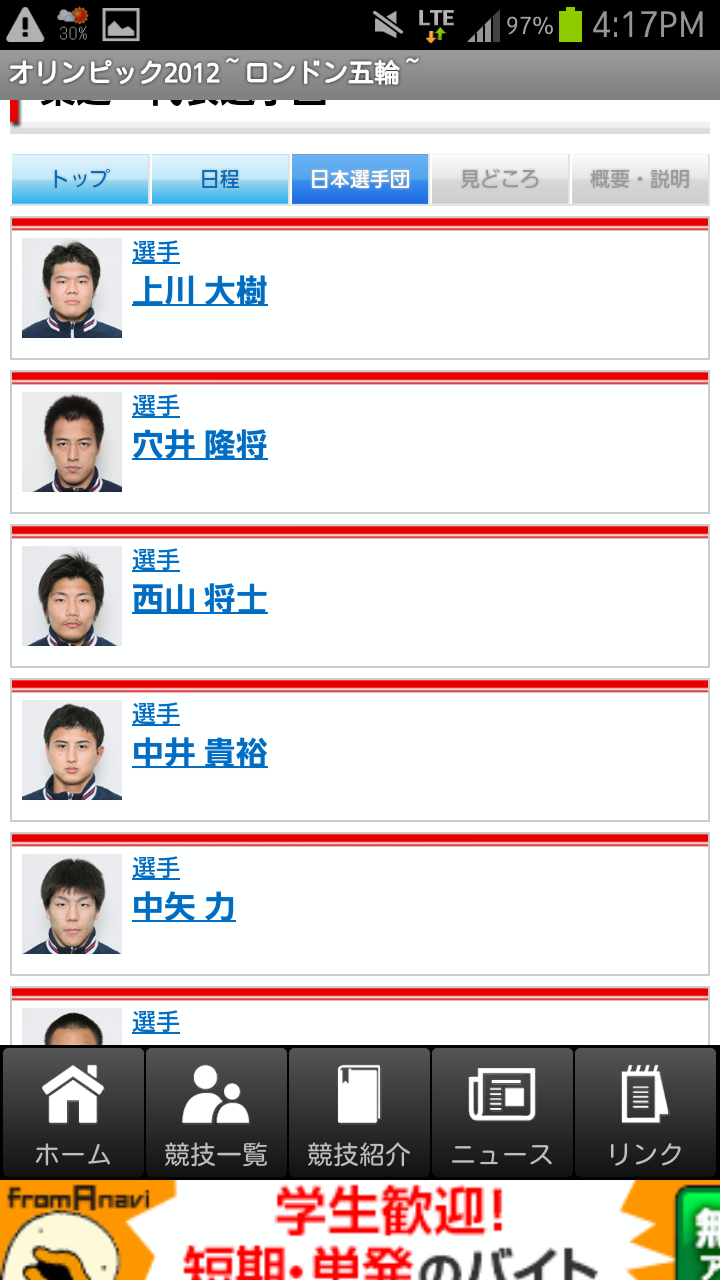Tap 上川 大樹's photo thumbnail
Image resolution: width=720 pixels, height=1280 pixels.
[72, 288]
